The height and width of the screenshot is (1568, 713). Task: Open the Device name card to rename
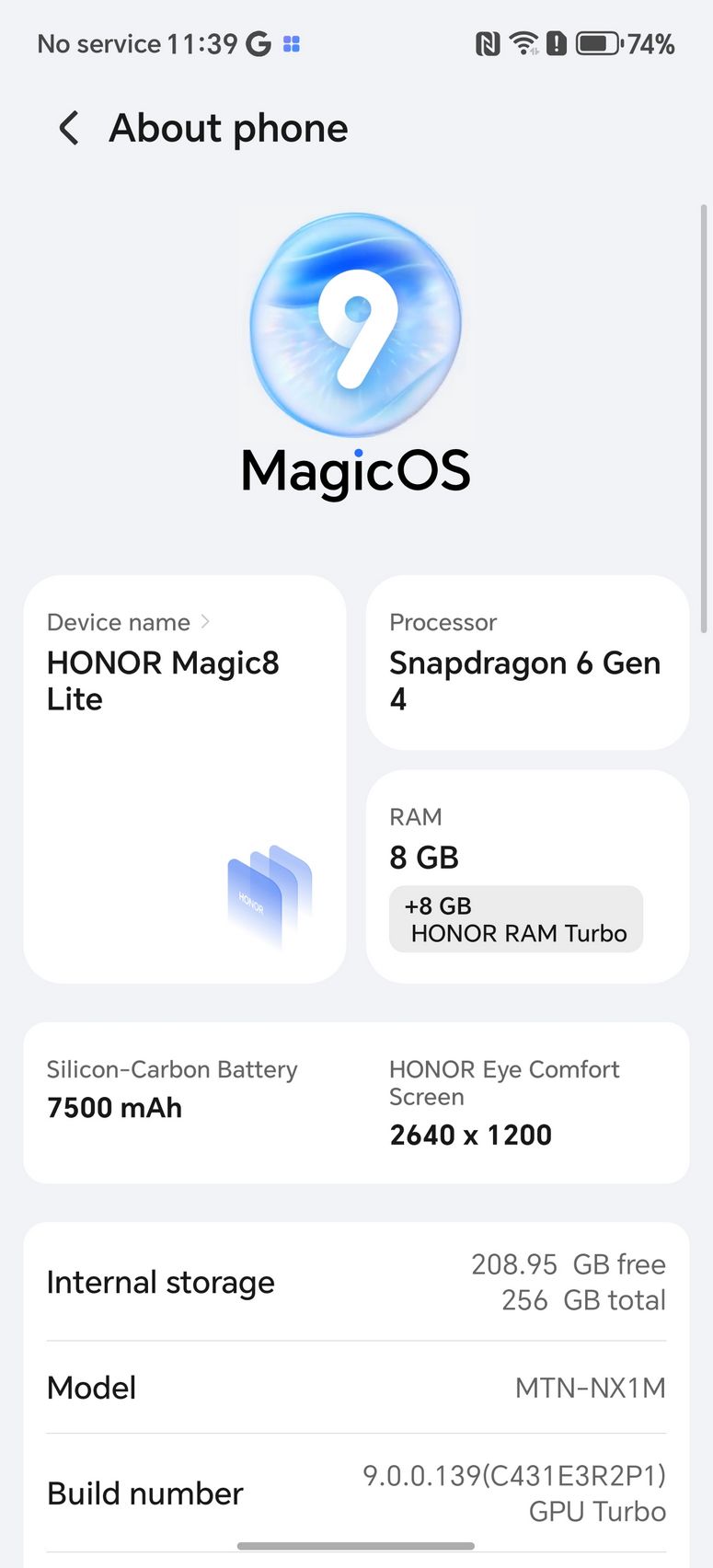coord(184,778)
